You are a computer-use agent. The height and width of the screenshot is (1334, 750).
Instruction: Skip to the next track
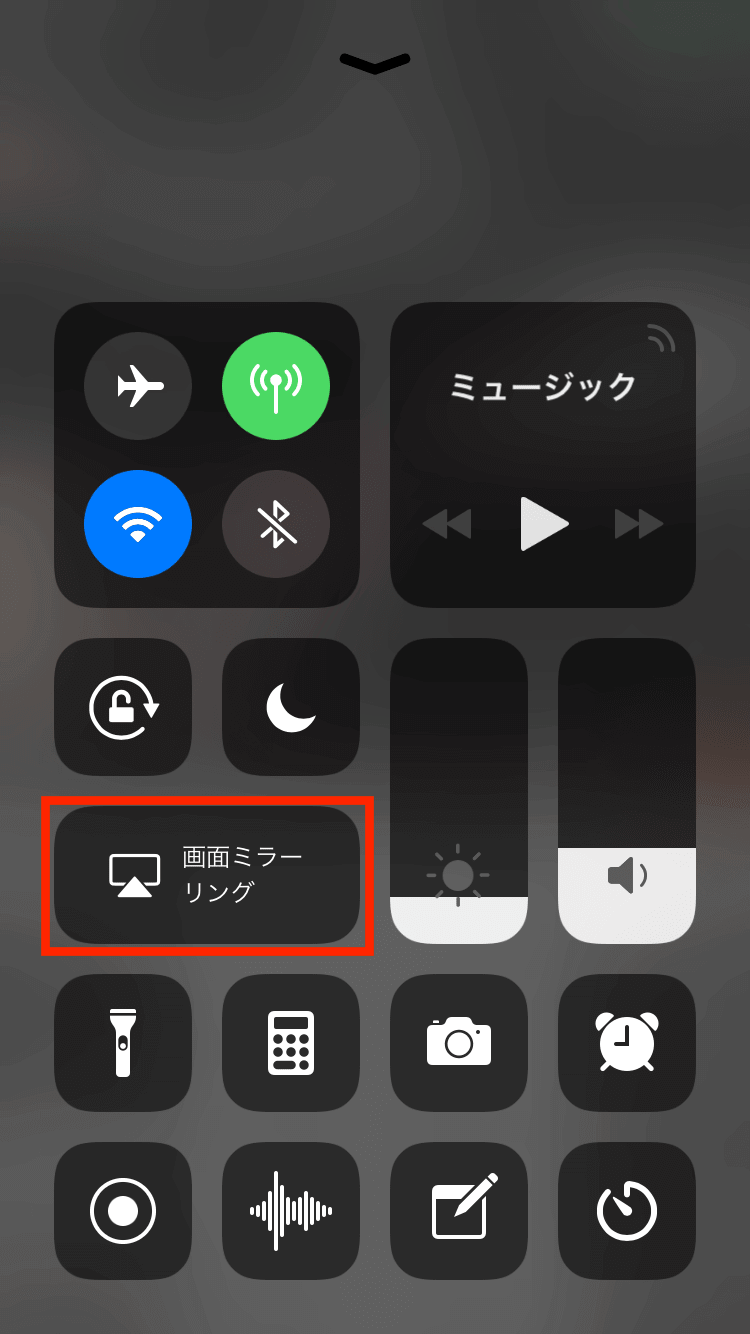tap(639, 523)
